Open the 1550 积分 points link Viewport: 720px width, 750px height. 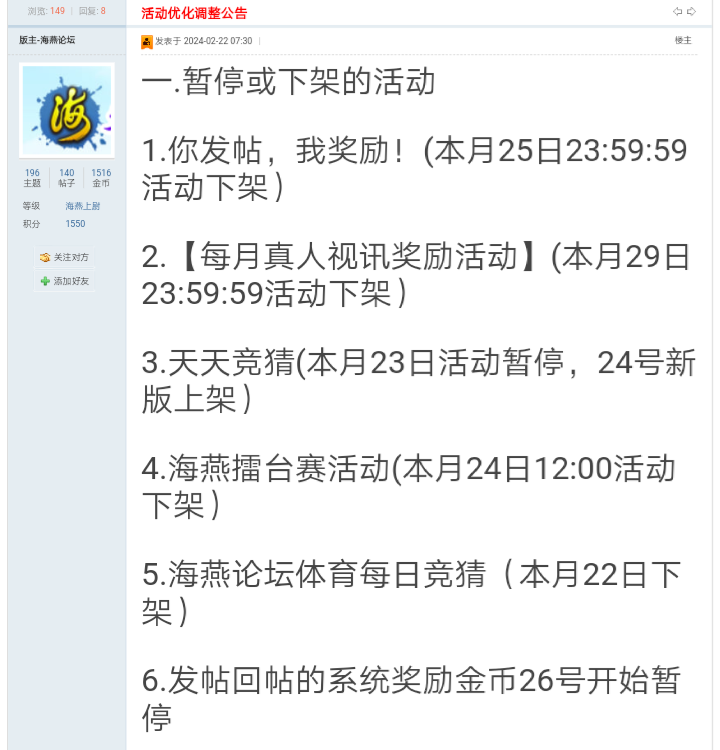[x=75, y=224]
